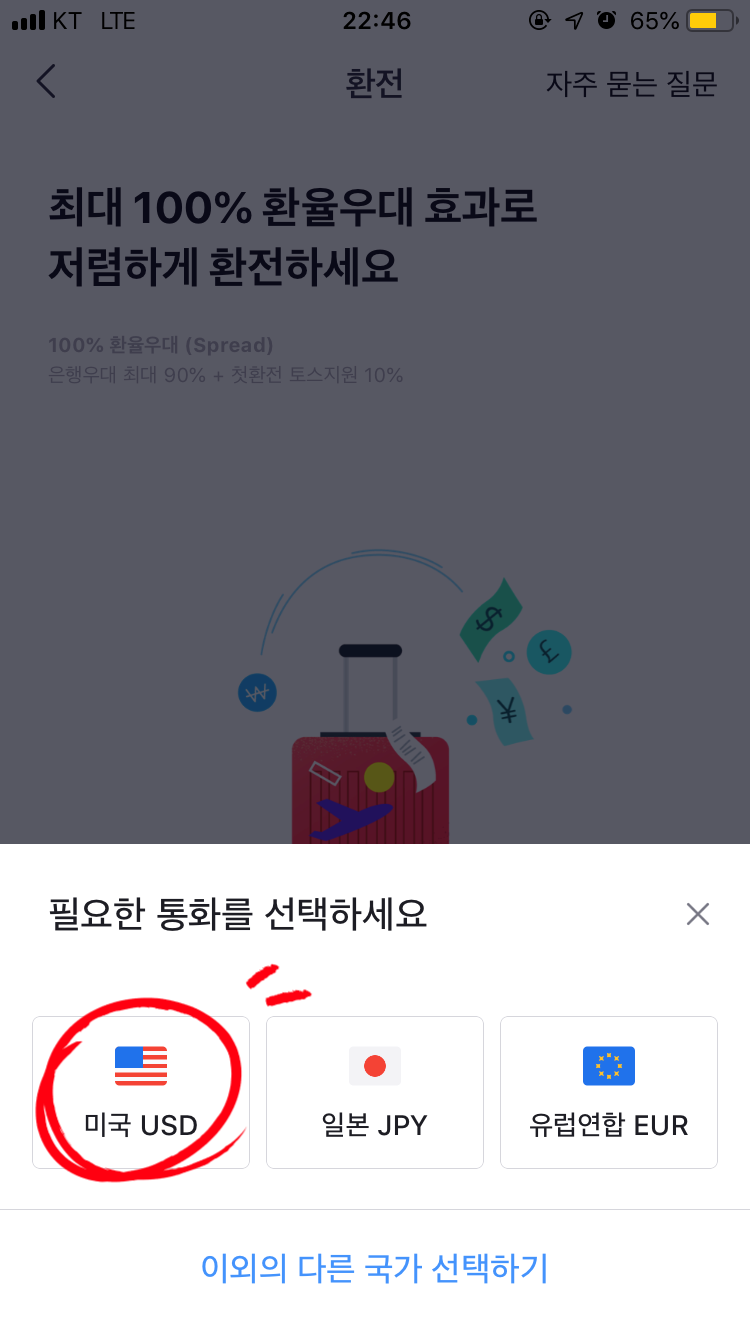
Task: Open 이외의 다른 국가 선택하기 link
Action: (375, 1266)
